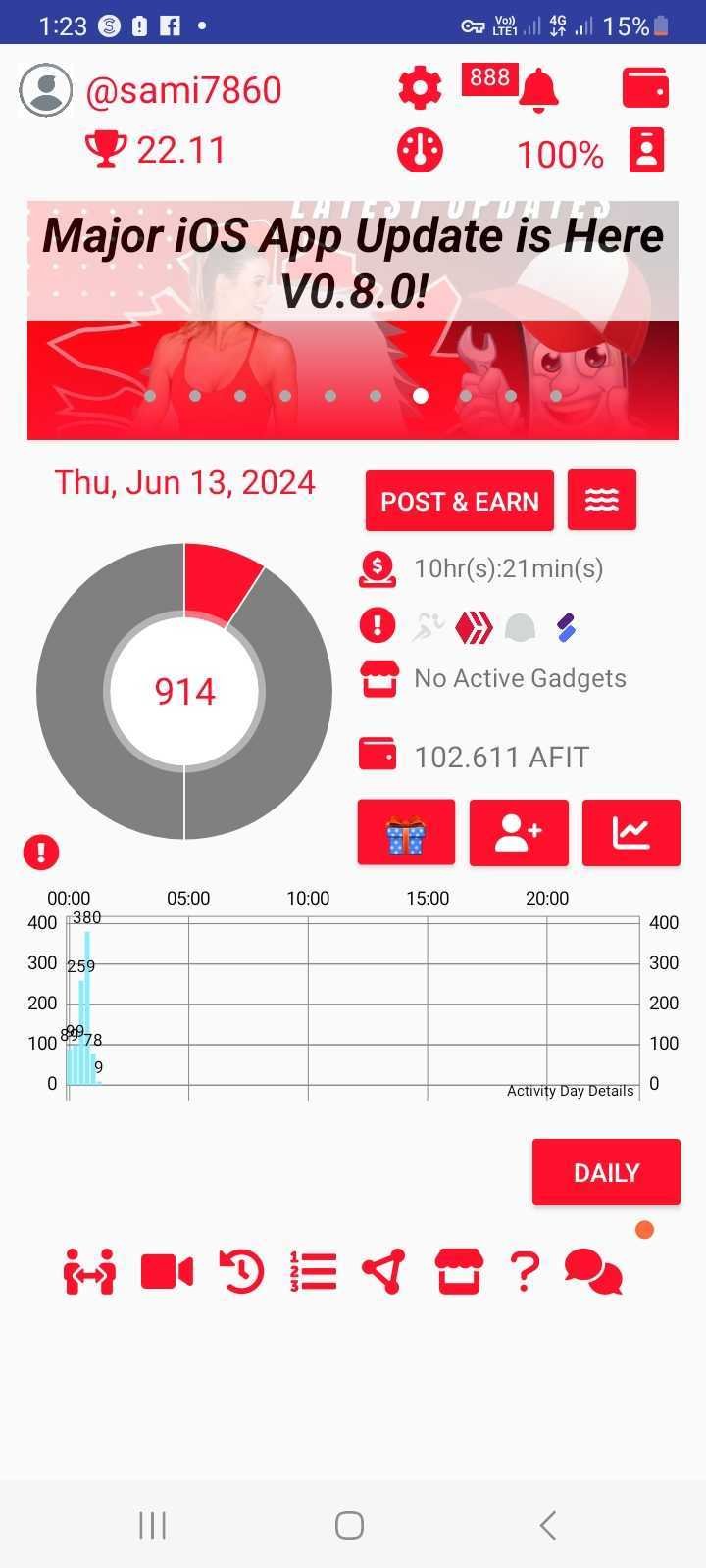Open the activity history clock icon
This screenshot has height=1568, width=706.
(241, 1272)
